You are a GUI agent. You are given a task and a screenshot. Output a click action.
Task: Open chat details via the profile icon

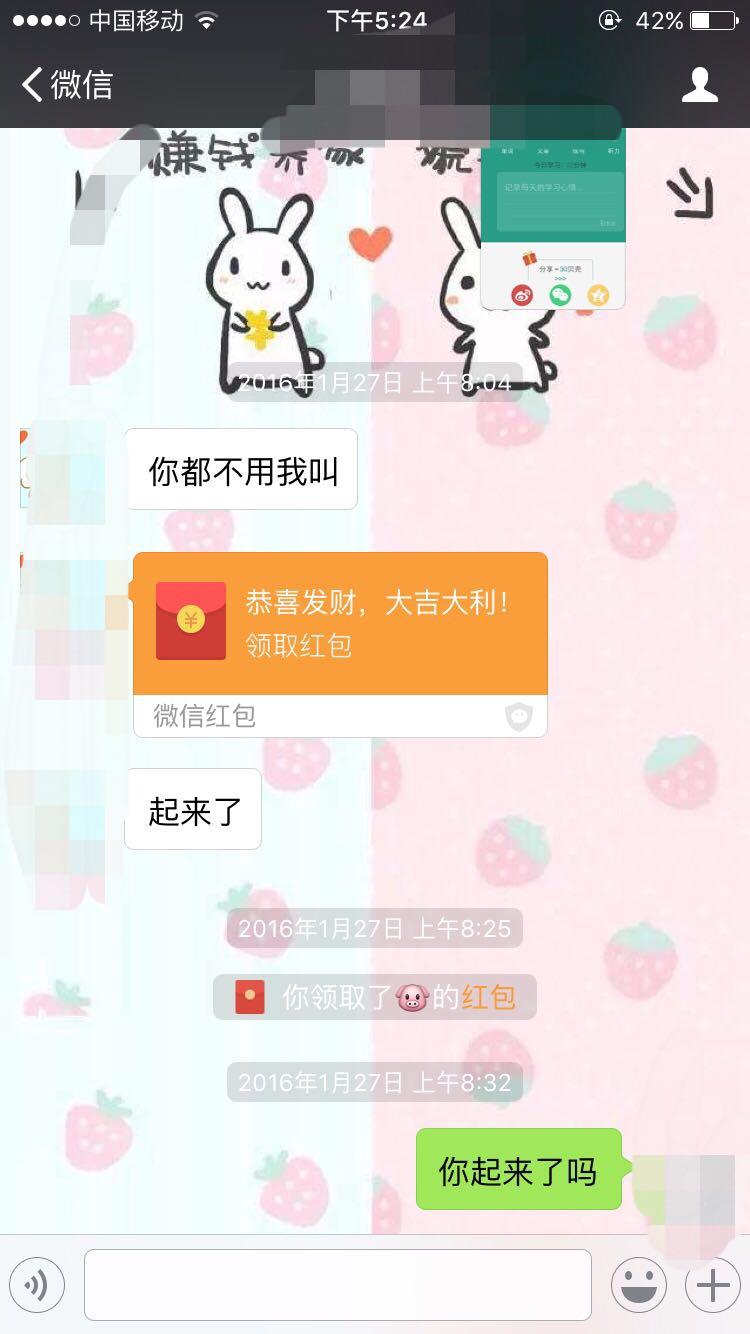click(x=699, y=85)
